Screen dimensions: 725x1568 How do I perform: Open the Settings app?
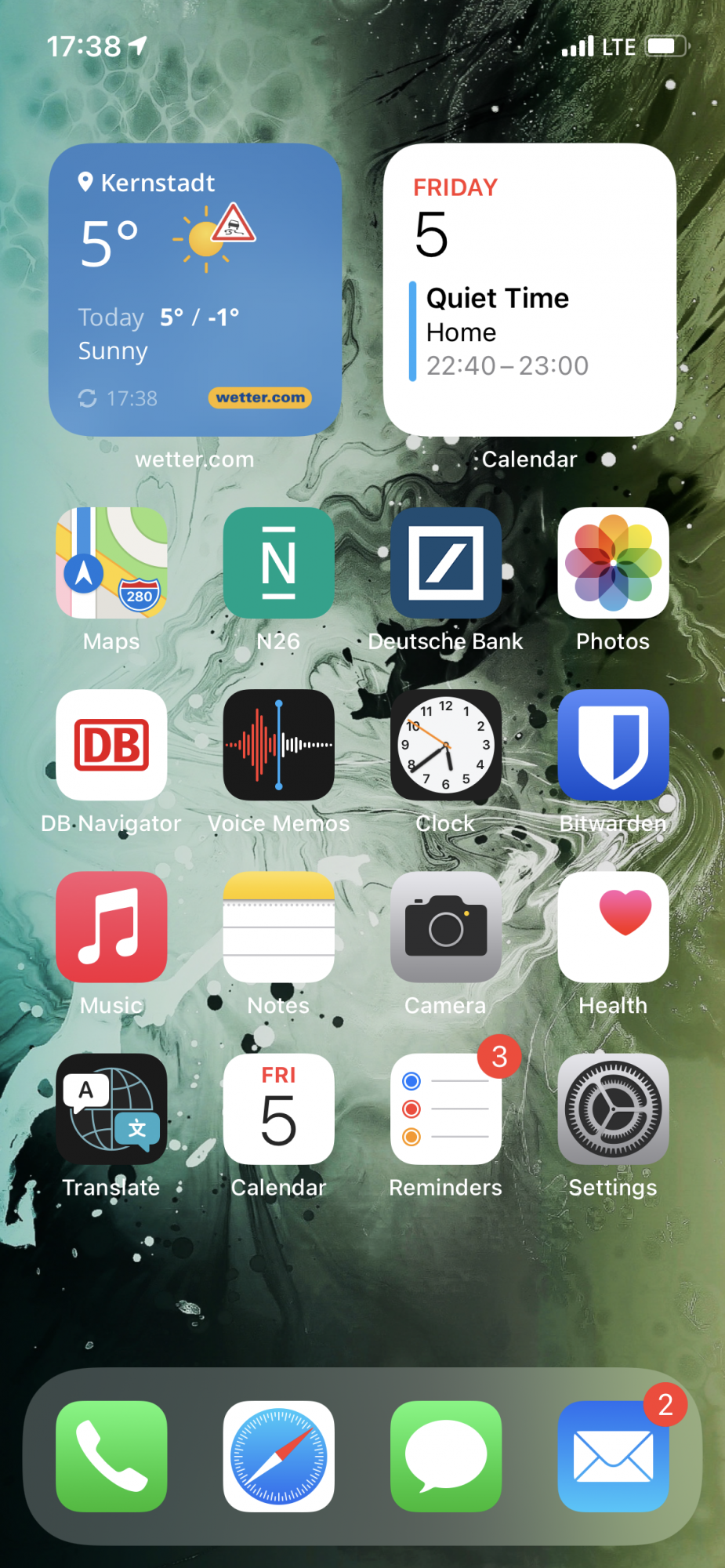coord(613,1109)
